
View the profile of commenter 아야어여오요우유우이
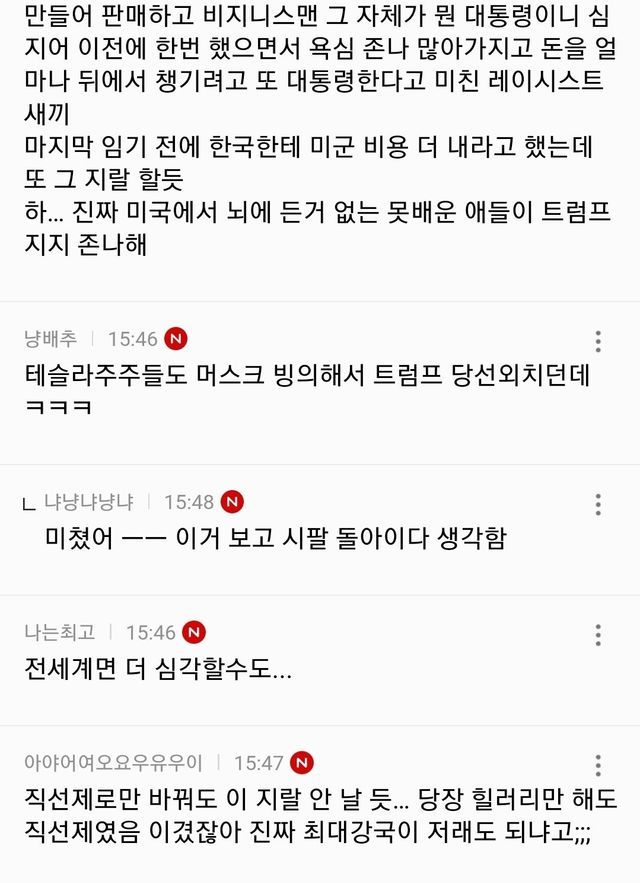tap(113, 763)
